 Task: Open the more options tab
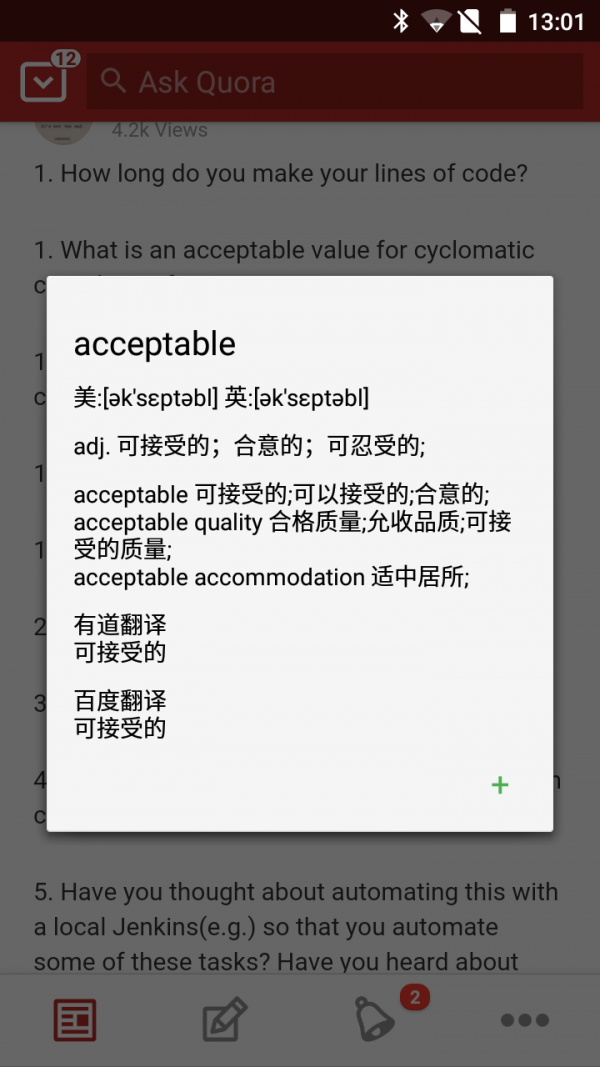click(x=525, y=1021)
